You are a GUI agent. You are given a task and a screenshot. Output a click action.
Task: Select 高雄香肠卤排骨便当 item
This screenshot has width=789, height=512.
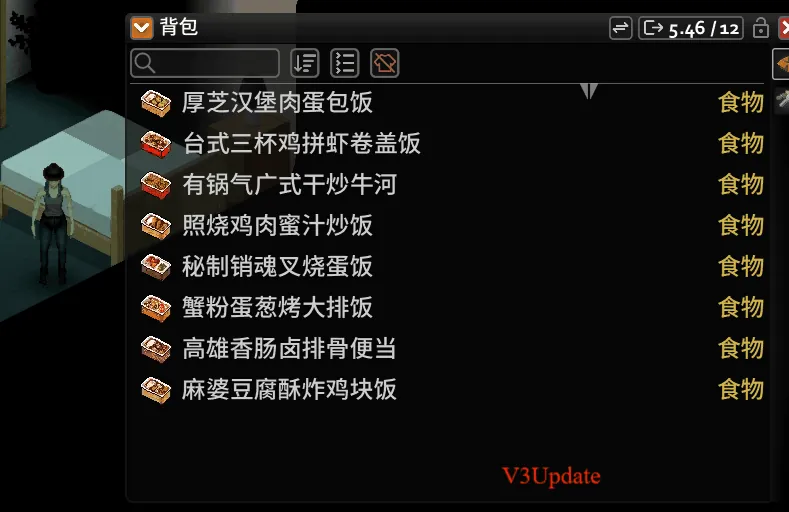click(289, 348)
